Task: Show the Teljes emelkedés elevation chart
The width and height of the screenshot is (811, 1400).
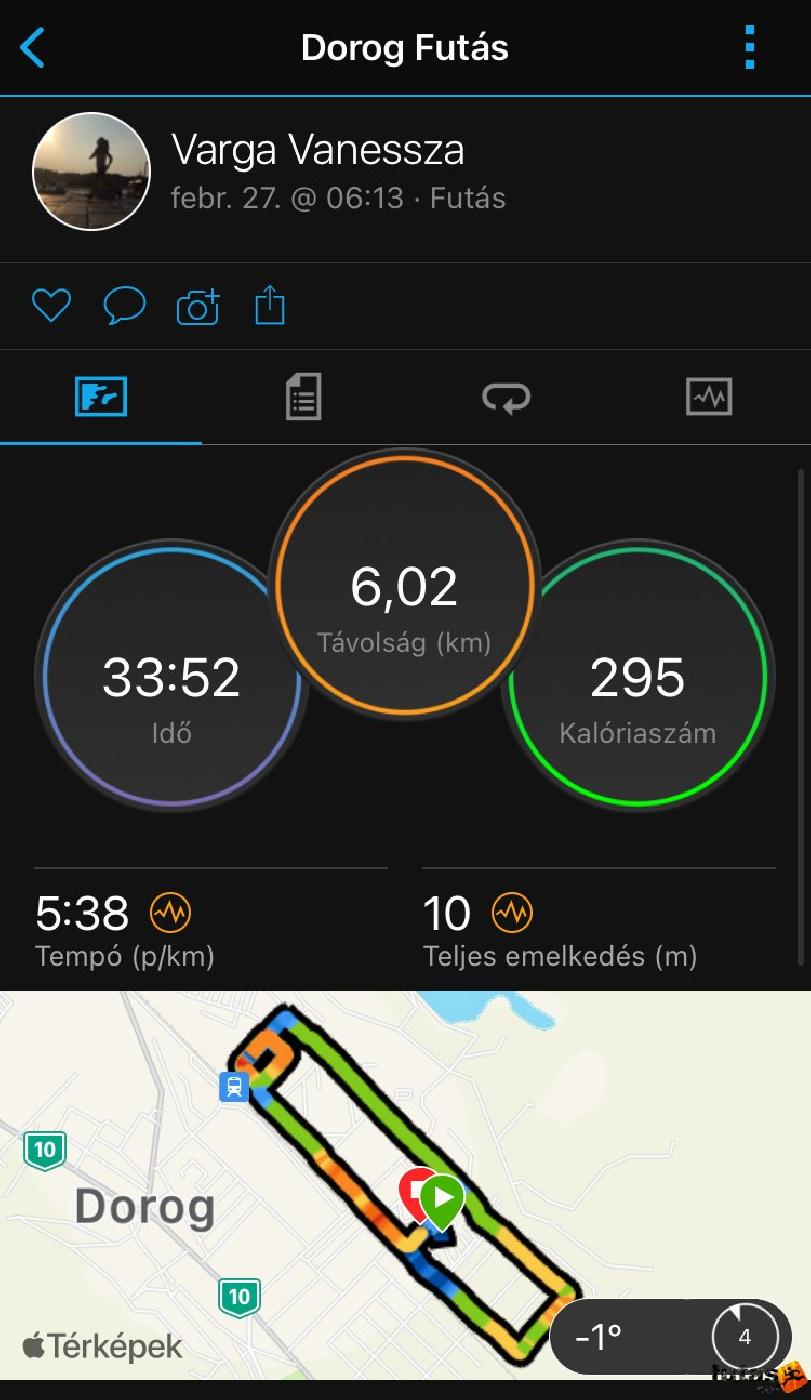Action: coord(513,912)
